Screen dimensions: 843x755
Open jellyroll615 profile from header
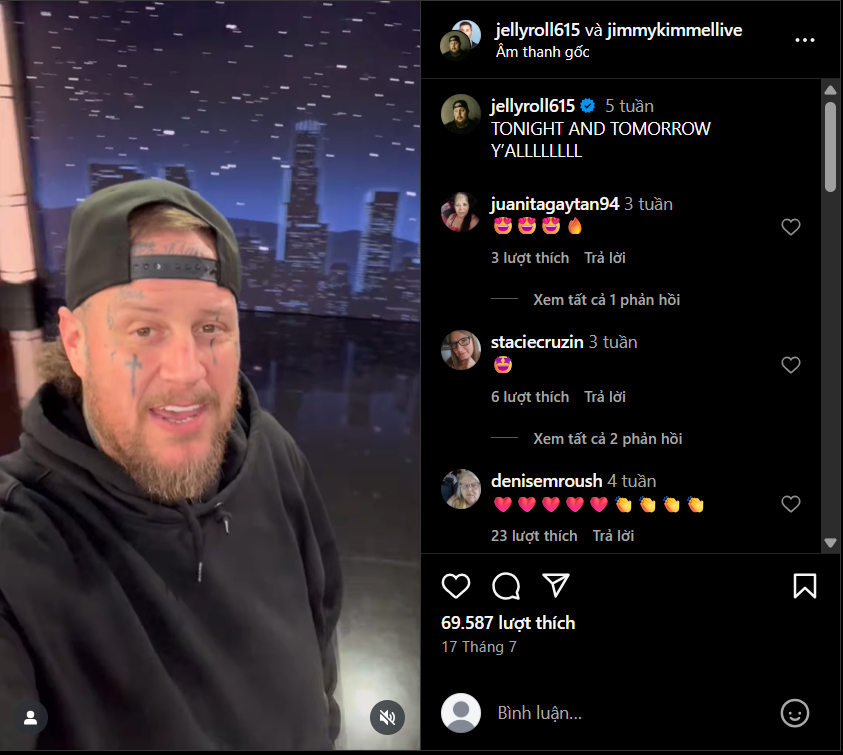click(538, 30)
